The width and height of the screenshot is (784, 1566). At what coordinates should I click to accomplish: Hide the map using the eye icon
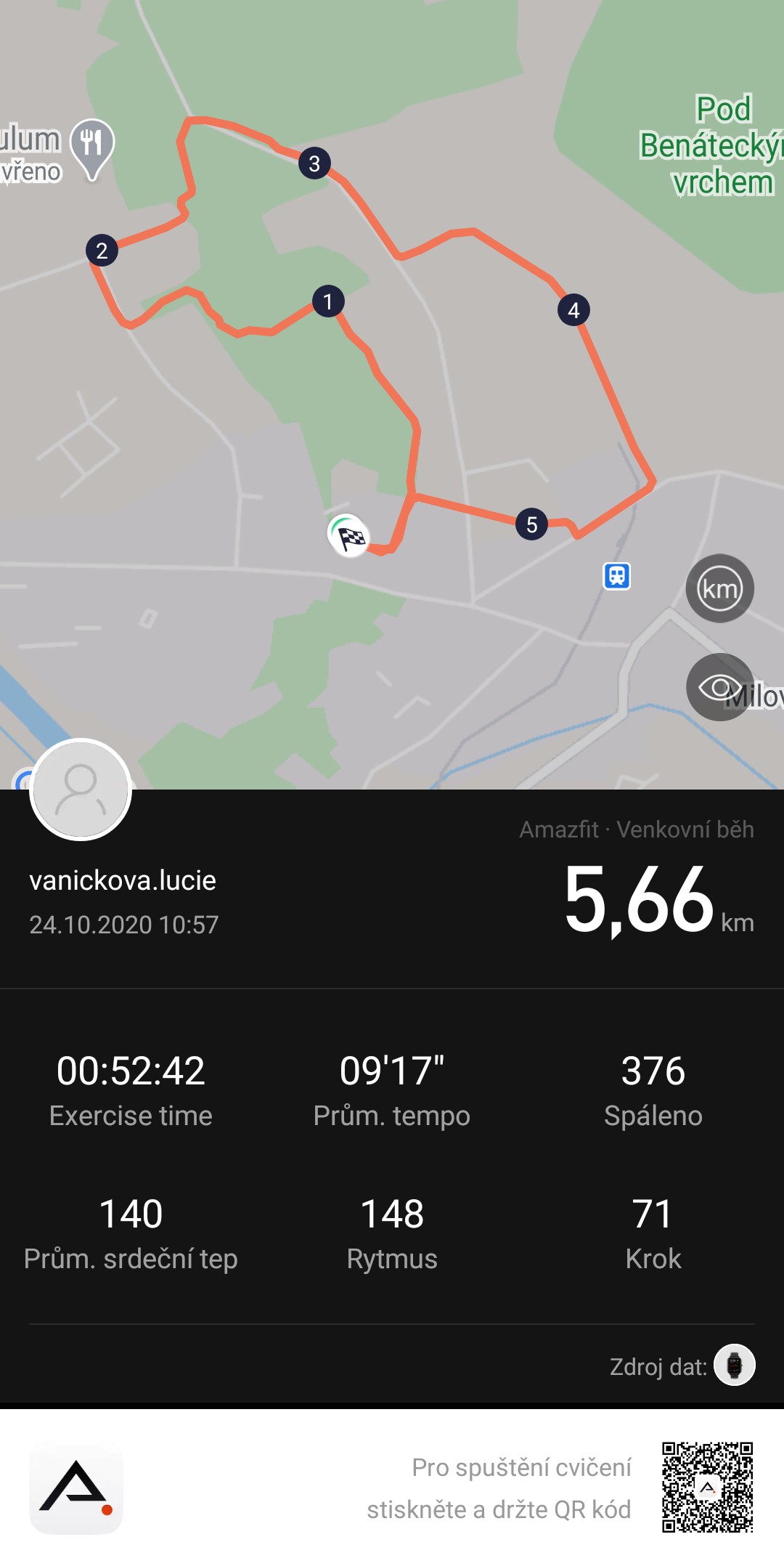click(719, 687)
